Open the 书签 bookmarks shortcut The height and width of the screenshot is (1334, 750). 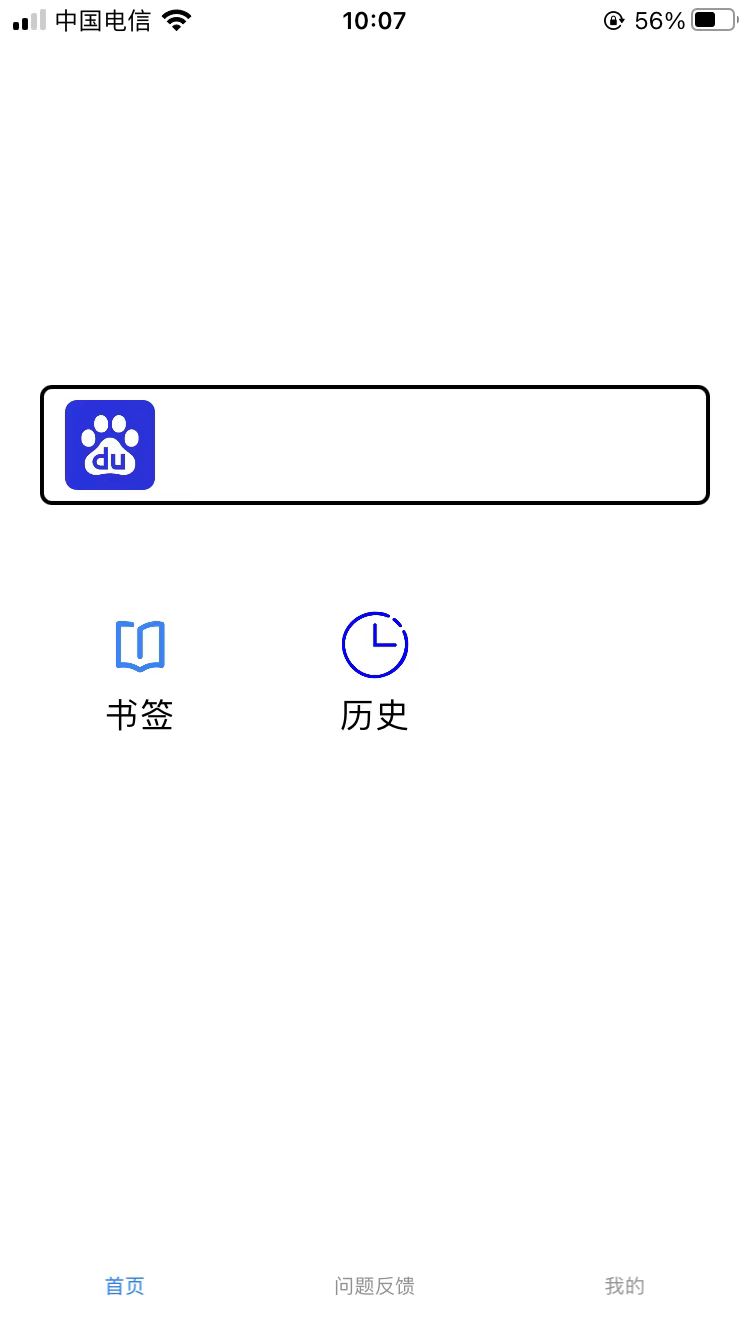pyautogui.click(x=140, y=672)
